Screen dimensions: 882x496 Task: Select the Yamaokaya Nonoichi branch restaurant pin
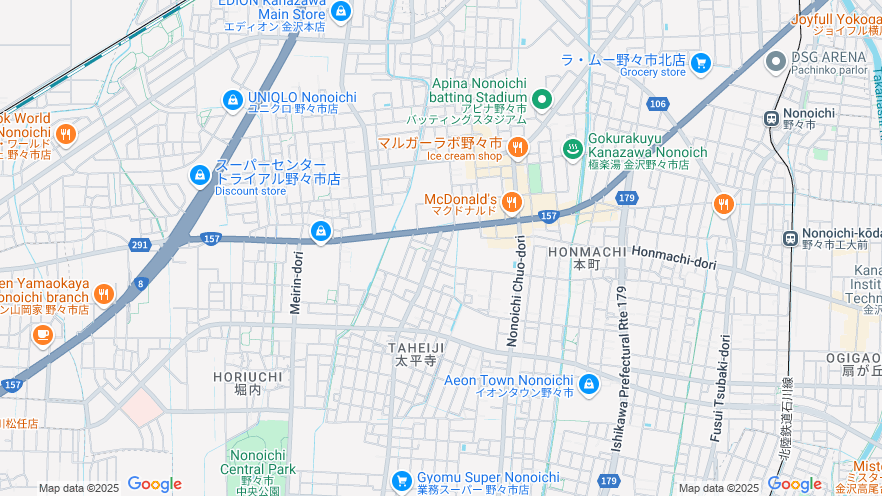pyautogui.click(x=104, y=294)
